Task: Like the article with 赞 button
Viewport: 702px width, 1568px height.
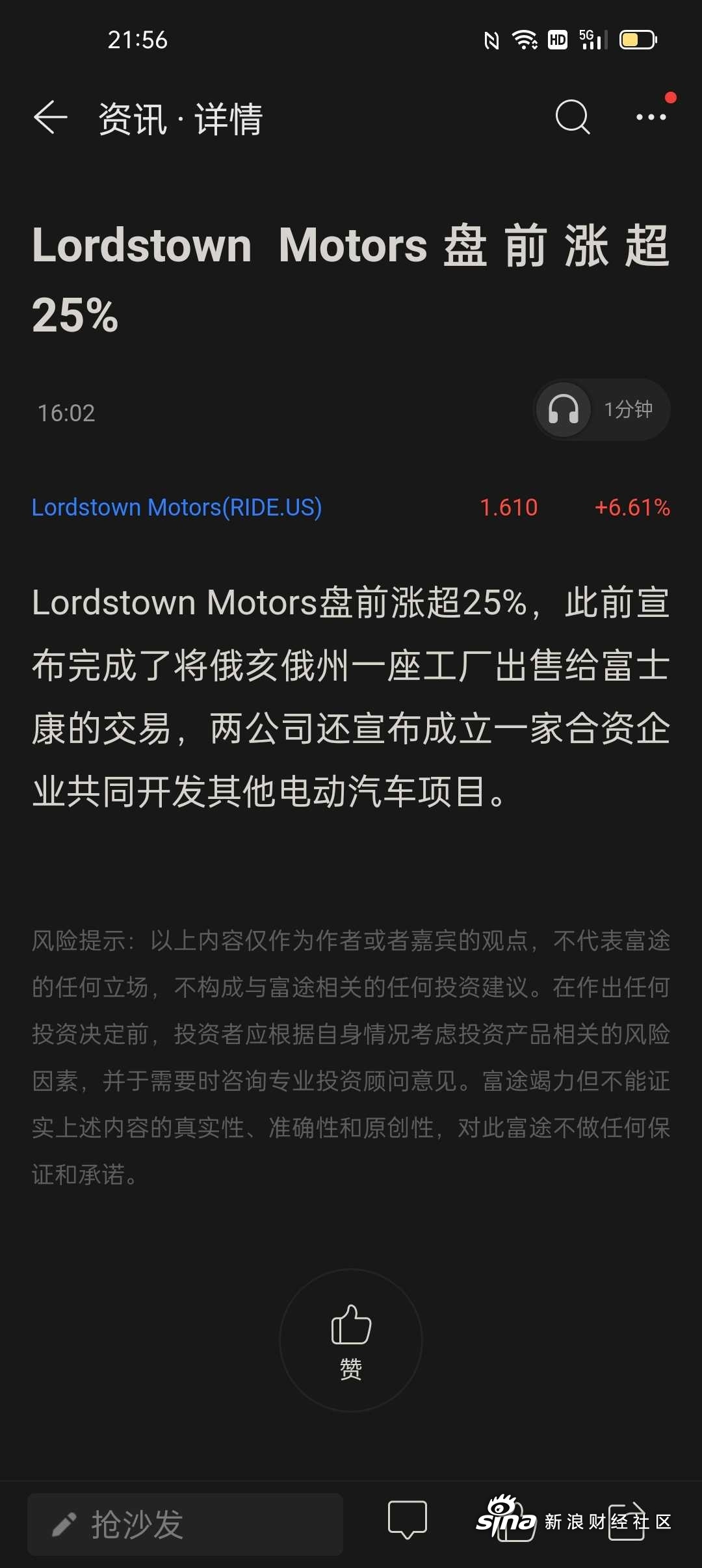Action: 351,1340
